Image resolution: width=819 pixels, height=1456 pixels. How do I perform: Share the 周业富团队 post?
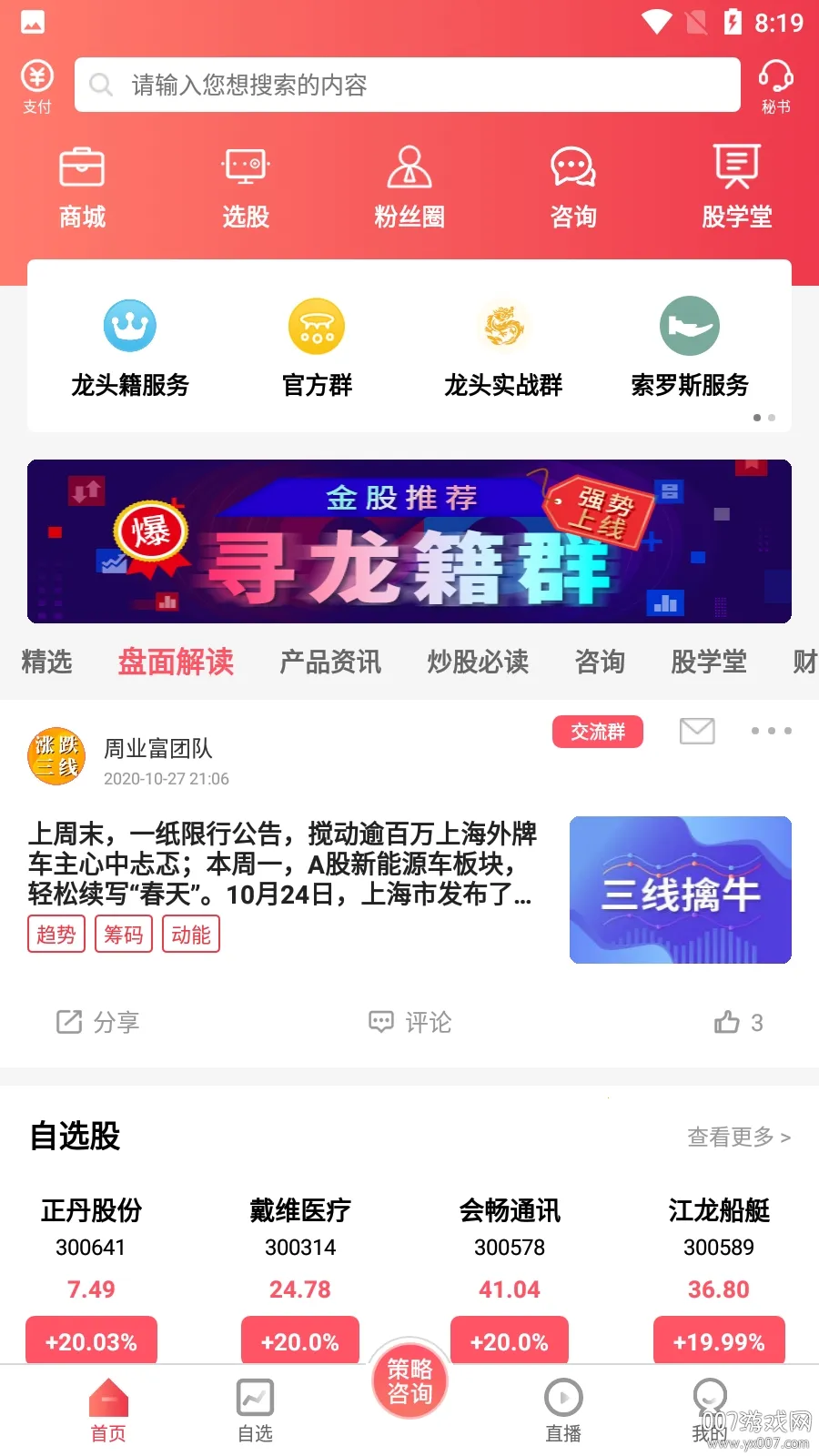[x=96, y=1021]
